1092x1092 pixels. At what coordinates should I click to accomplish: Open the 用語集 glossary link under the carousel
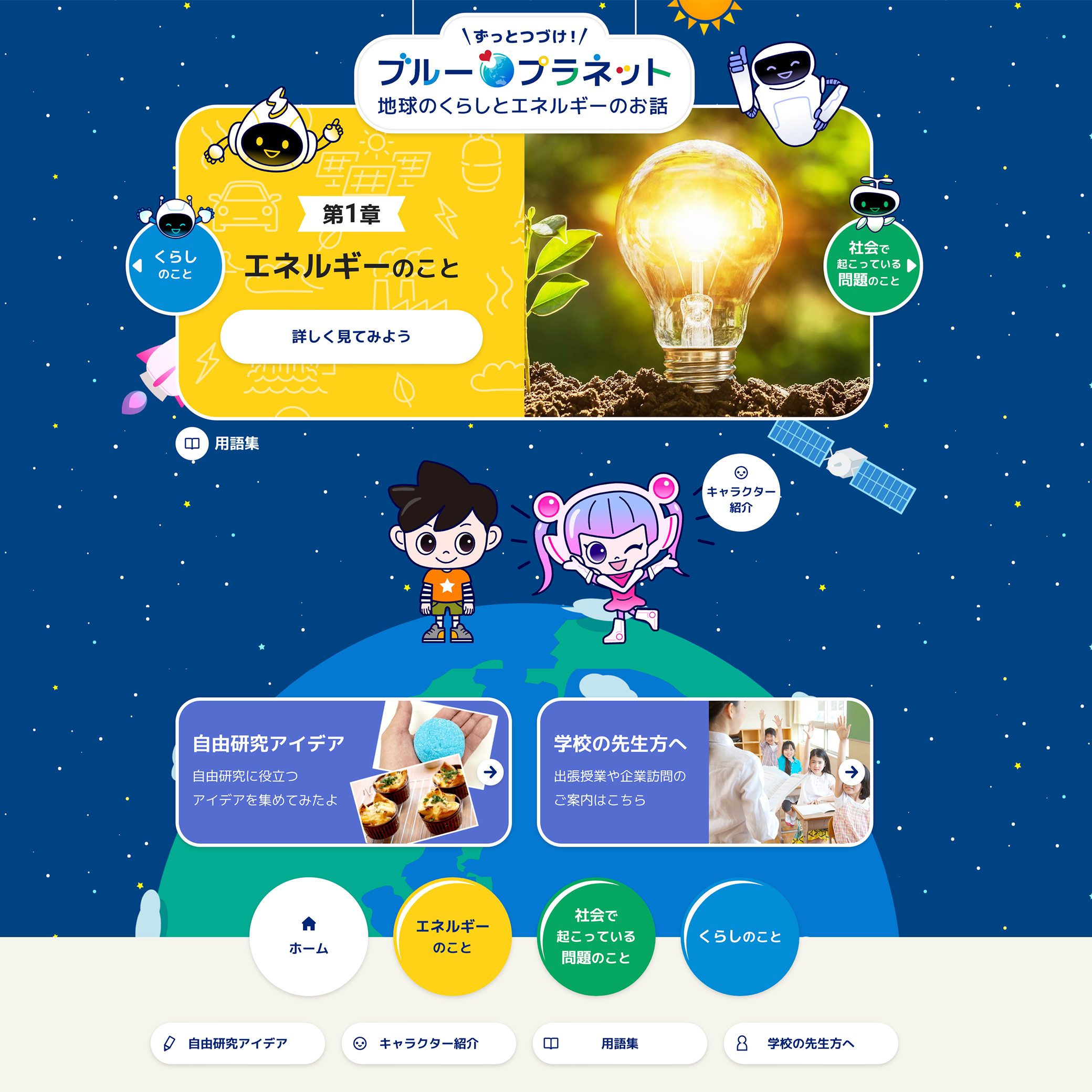point(218,444)
